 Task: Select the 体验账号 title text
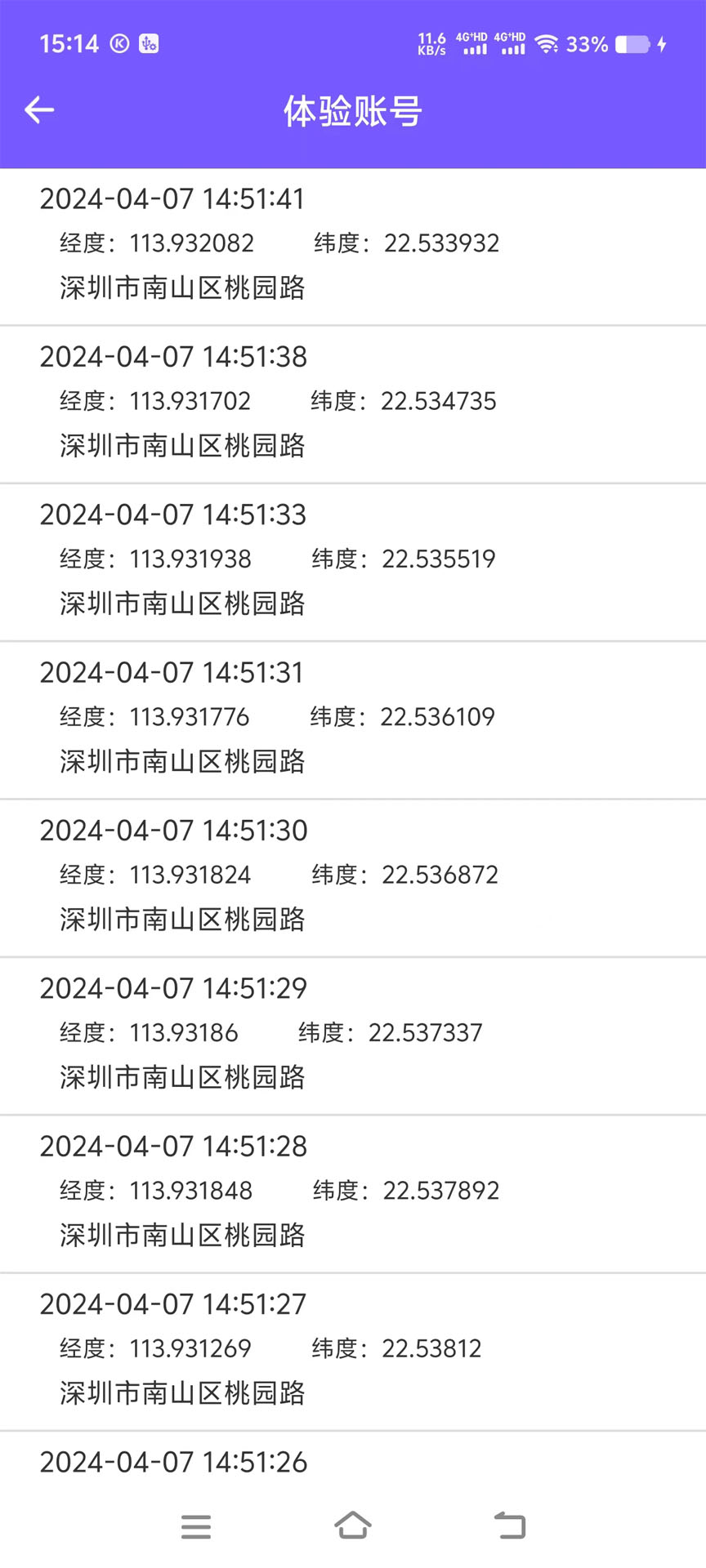tap(352, 112)
